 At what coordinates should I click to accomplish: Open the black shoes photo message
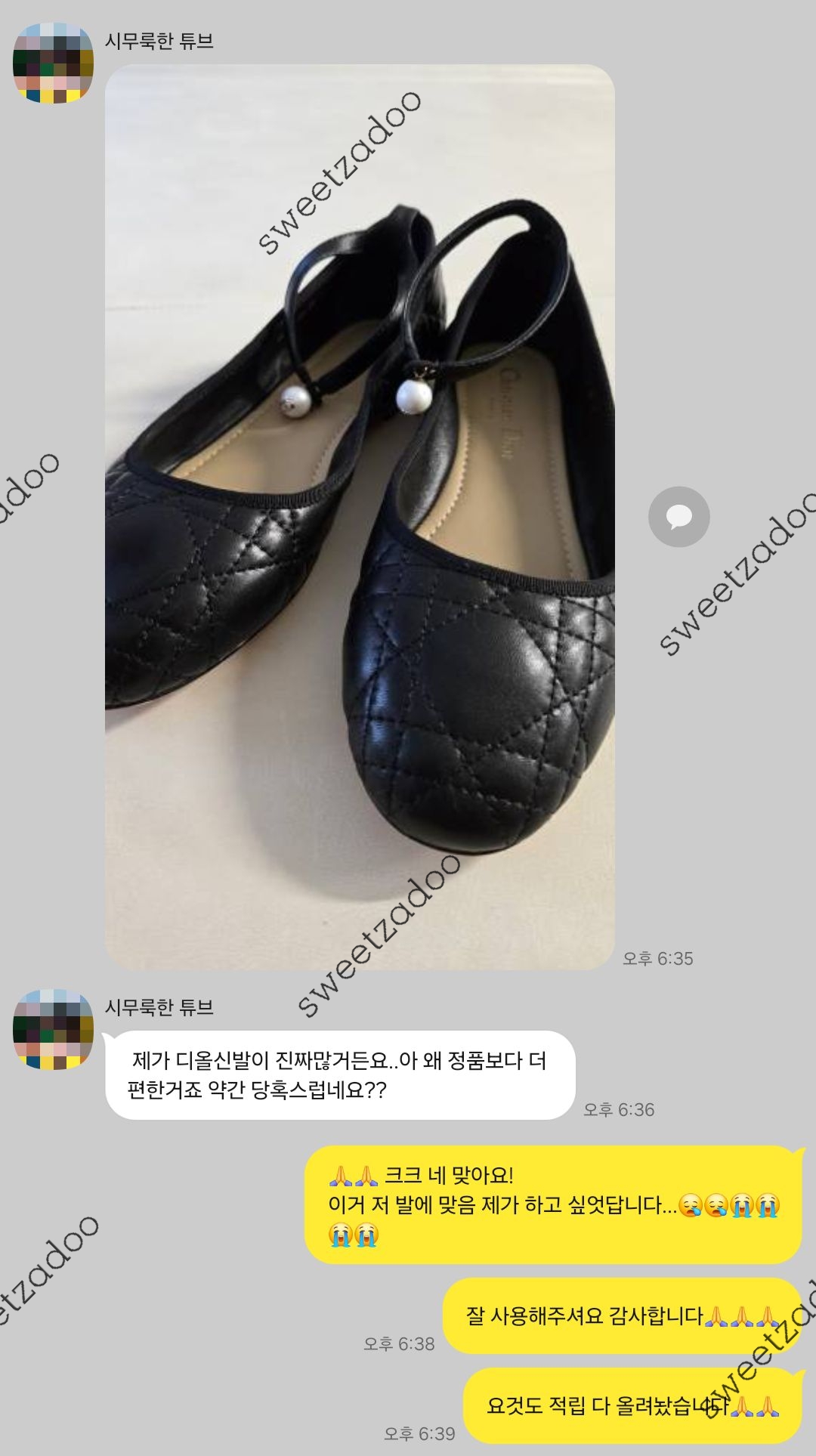pos(360,517)
